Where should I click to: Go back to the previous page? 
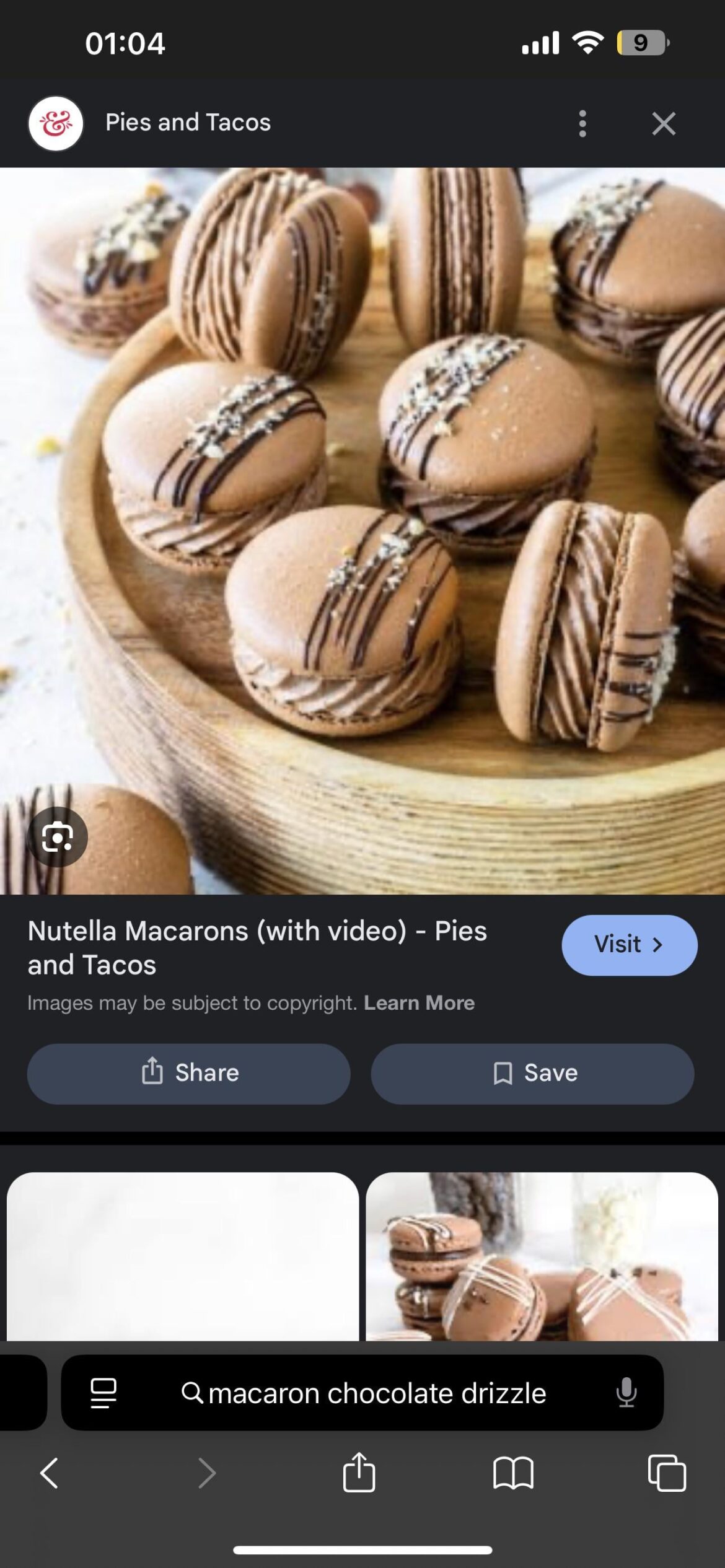[49, 1473]
